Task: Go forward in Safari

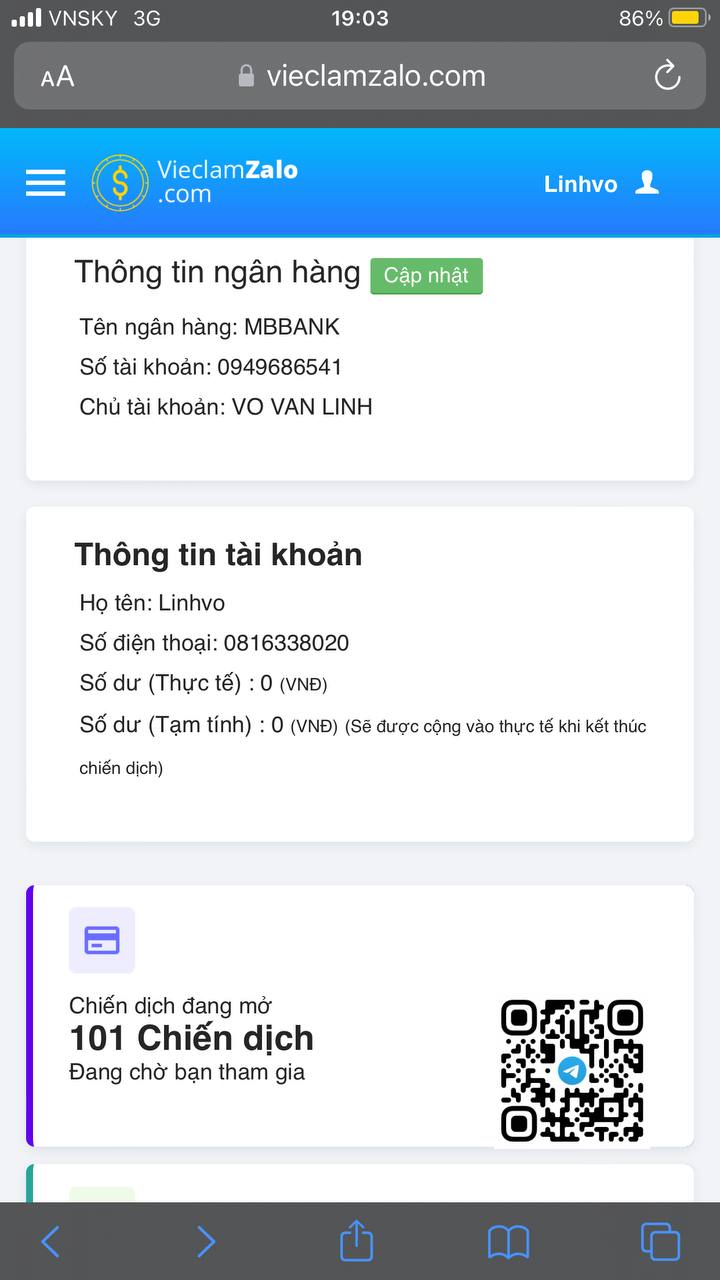Action: coord(205,1242)
